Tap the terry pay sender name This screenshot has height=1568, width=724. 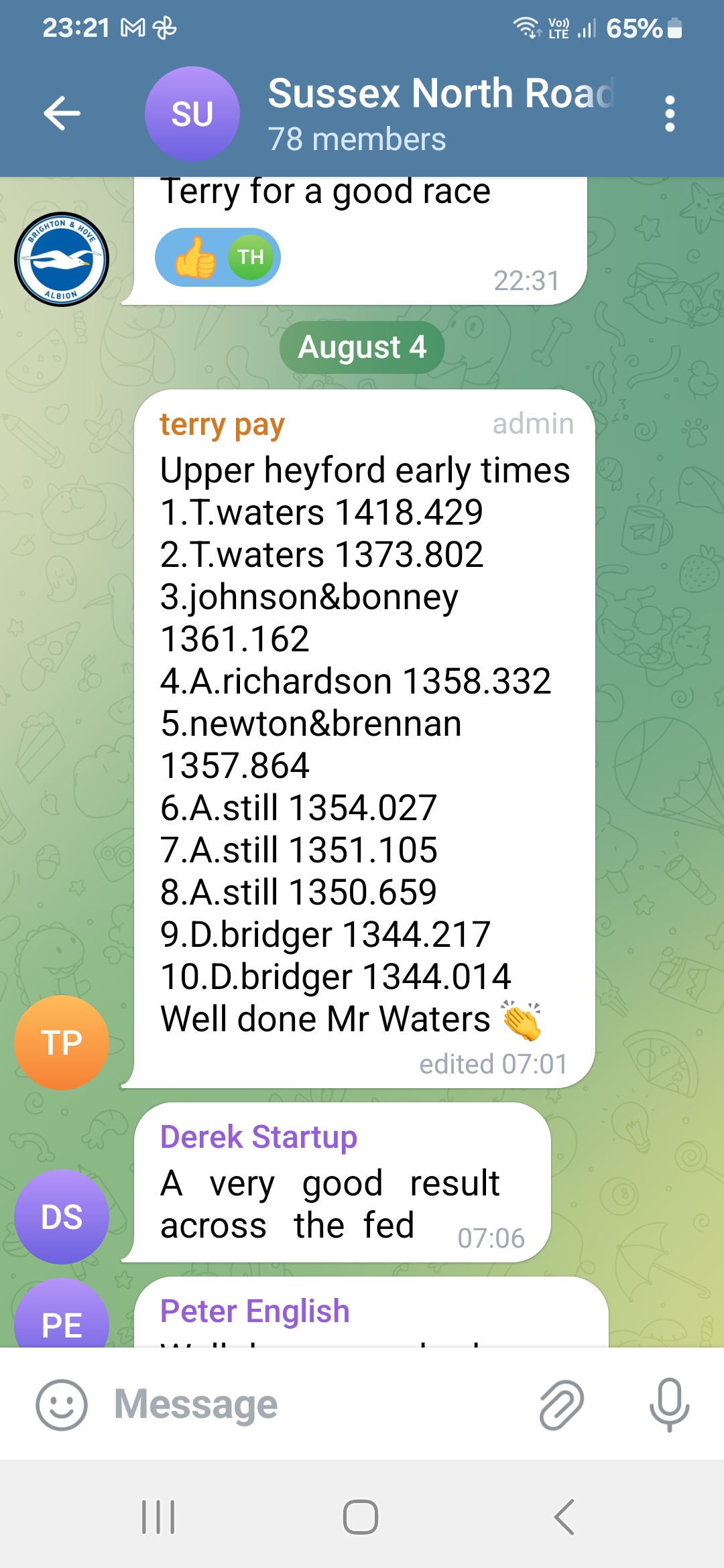click(x=222, y=424)
